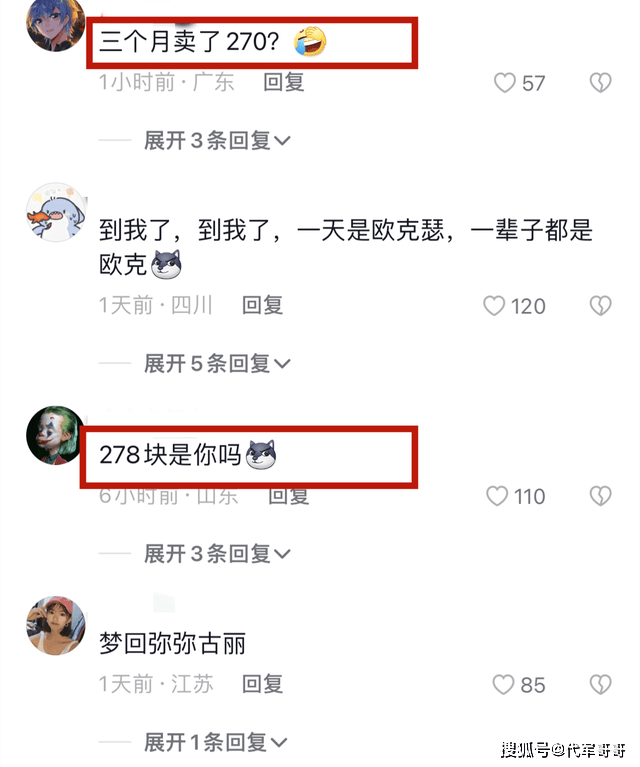Like the comment "梦回弥弥古丽"
Screen dimensions: 640x767
[x=505, y=684]
